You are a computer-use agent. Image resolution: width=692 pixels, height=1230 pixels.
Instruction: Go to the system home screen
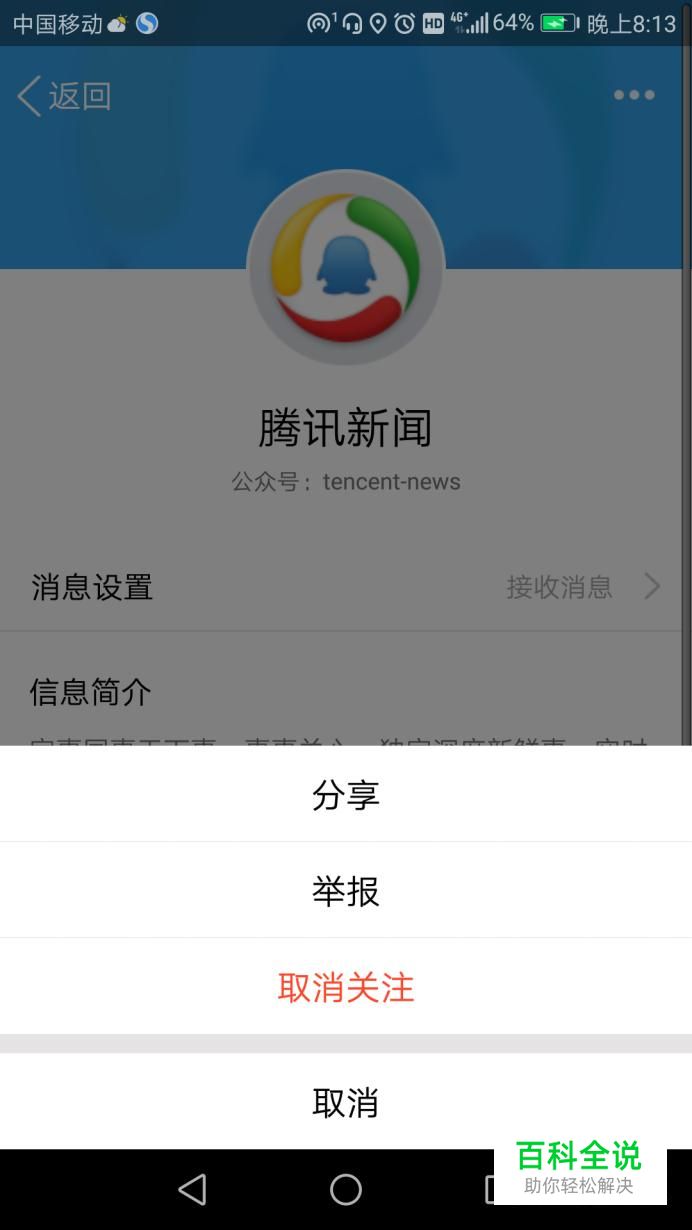(x=346, y=1189)
